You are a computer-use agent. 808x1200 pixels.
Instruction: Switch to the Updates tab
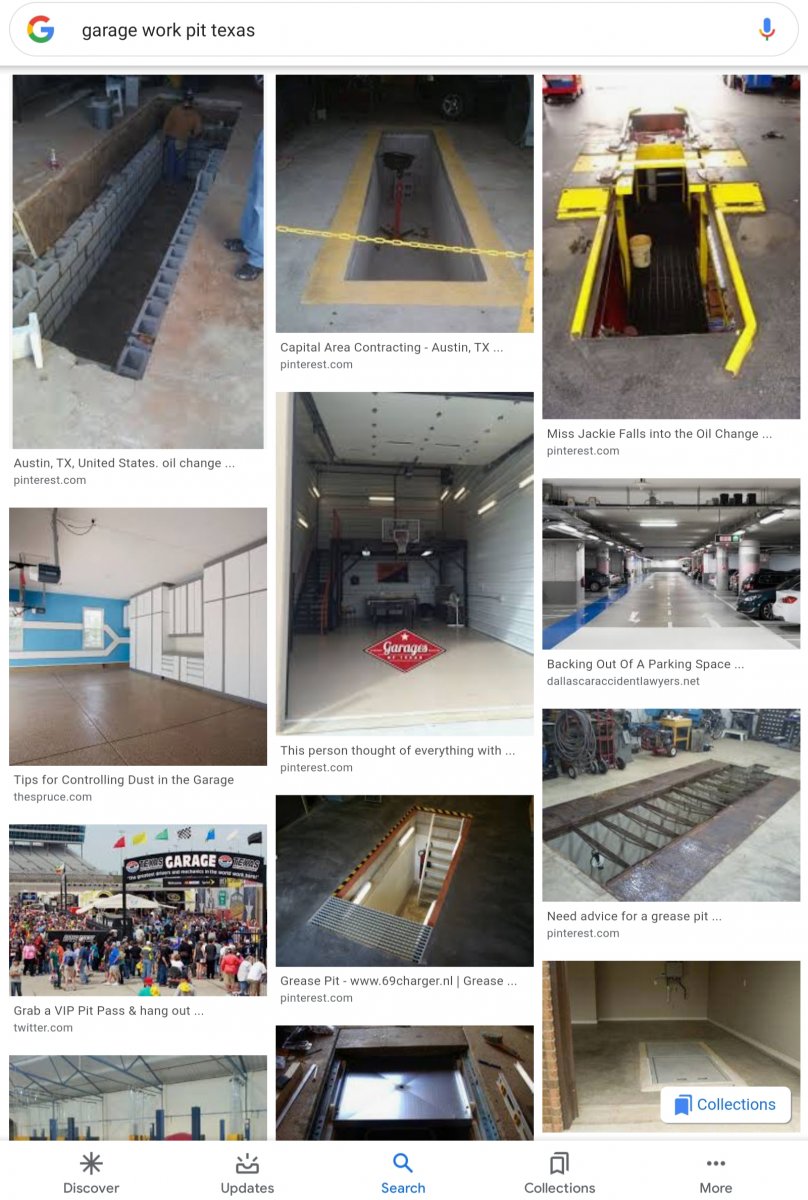click(x=247, y=1173)
